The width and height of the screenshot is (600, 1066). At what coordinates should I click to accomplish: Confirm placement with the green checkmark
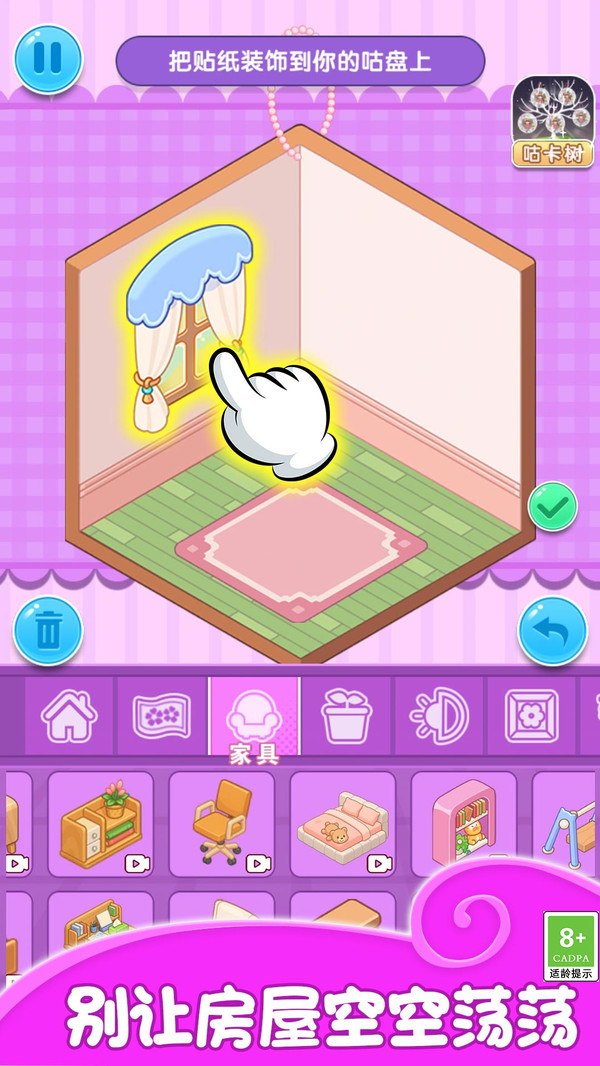(552, 507)
